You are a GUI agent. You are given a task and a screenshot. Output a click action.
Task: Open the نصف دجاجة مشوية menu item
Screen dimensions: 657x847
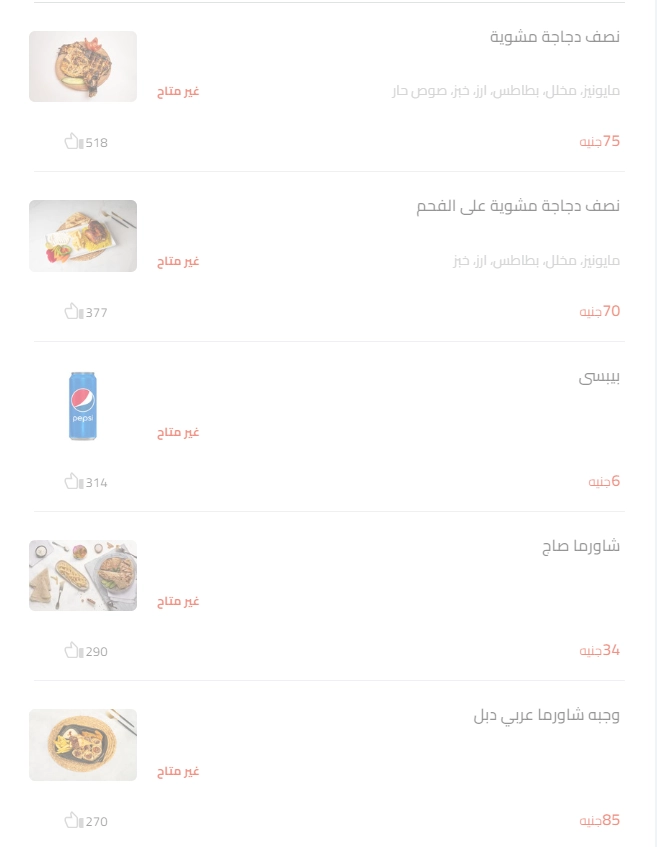click(554, 37)
